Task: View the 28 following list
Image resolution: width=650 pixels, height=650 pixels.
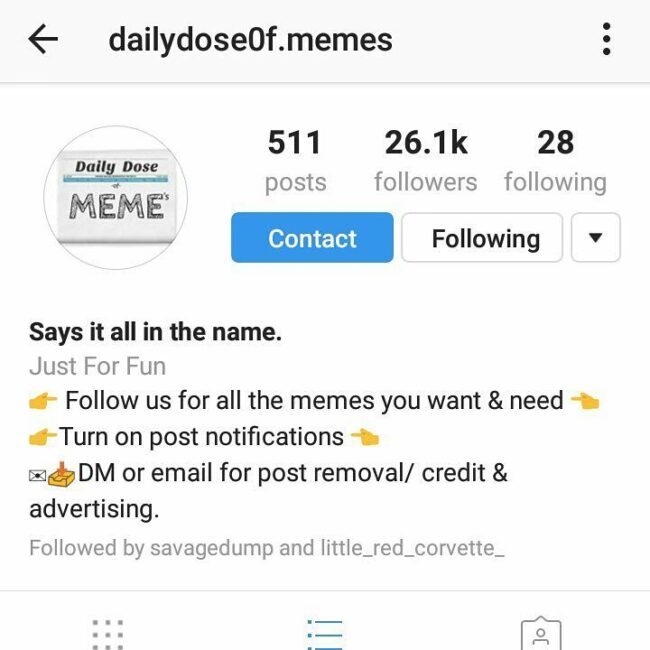Action: tap(555, 160)
